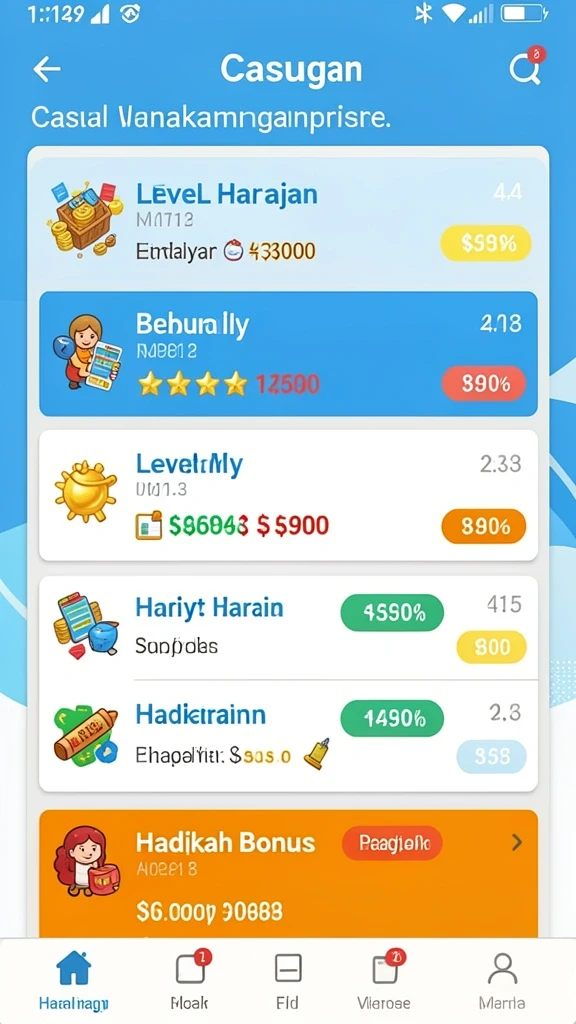Viewport: 576px width, 1024px height.
Task: Open the Hariyt Harain row
Action: pyautogui.click(x=288, y=628)
